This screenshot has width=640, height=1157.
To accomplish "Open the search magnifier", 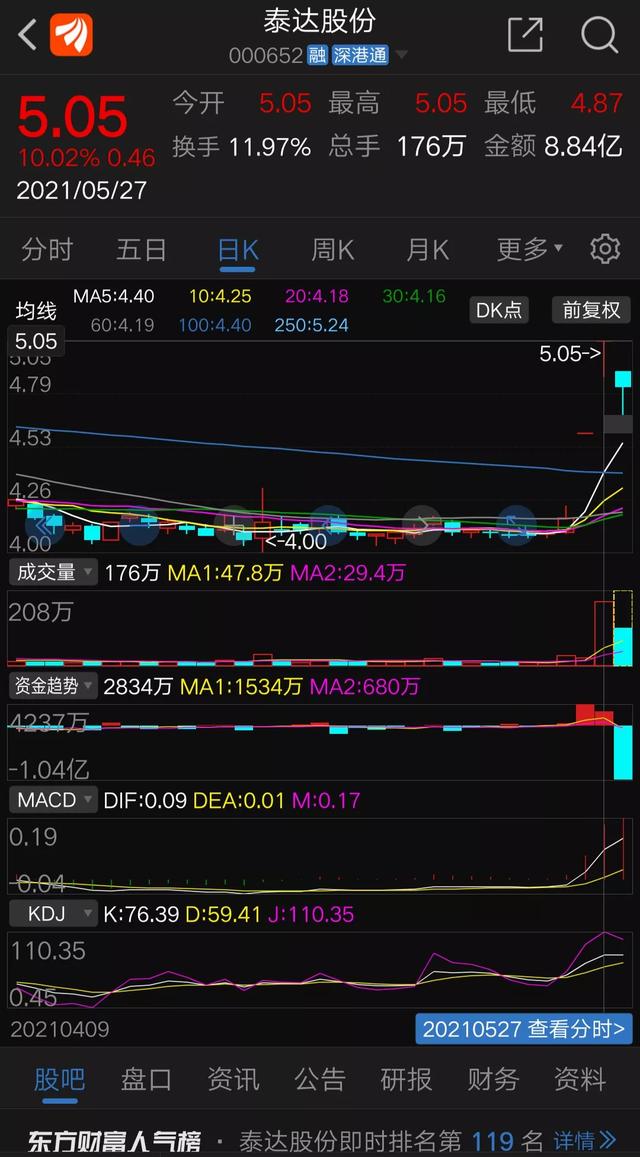I will point(598,36).
